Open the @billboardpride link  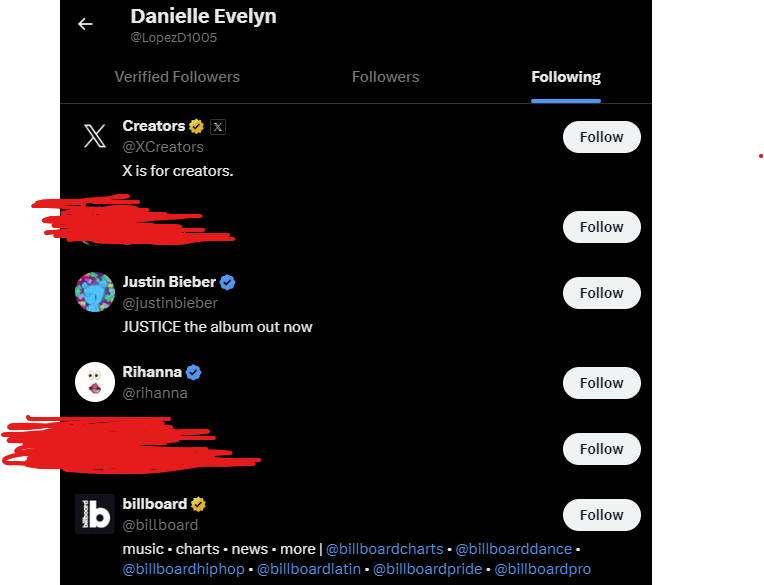pos(428,569)
